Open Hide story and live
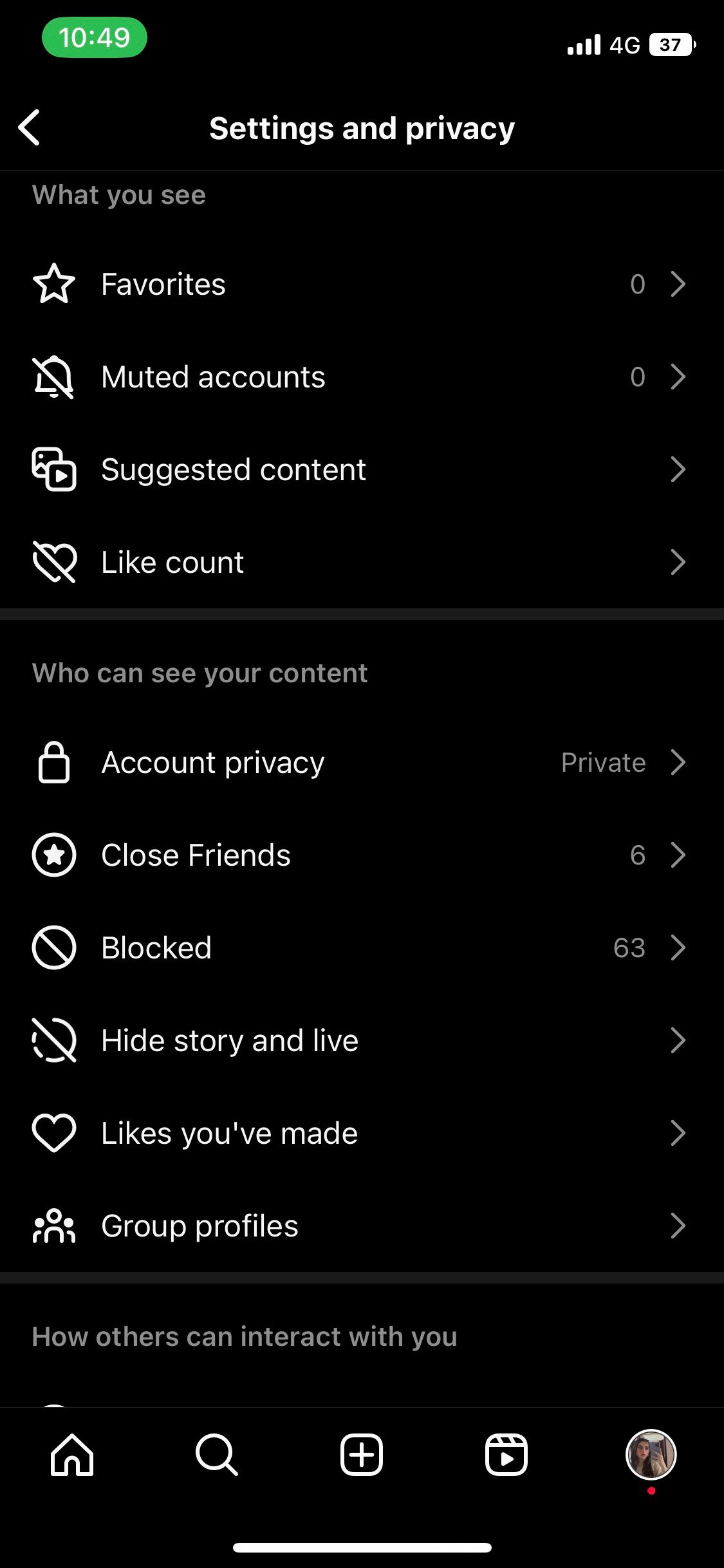Image resolution: width=724 pixels, height=1568 pixels. pyautogui.click(x=360, y=1040)
